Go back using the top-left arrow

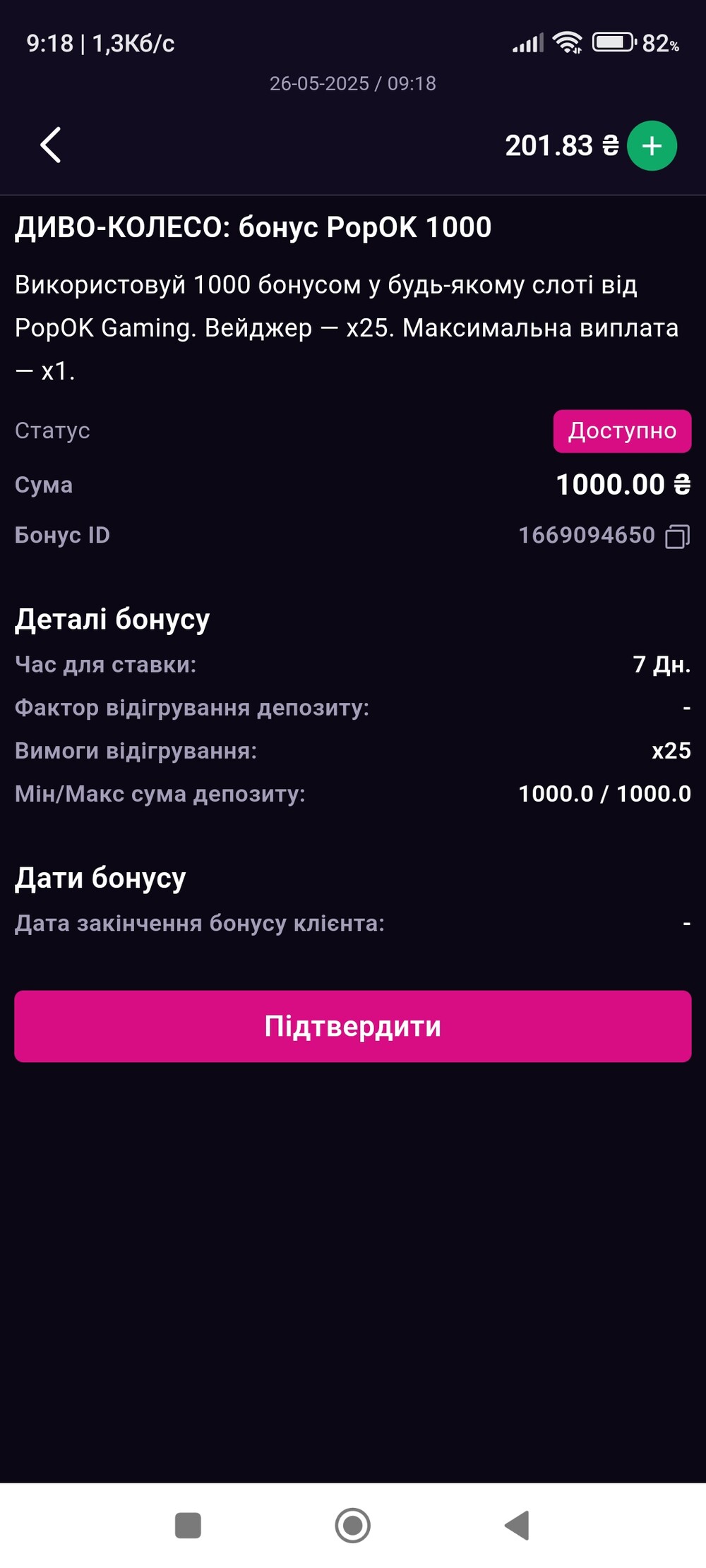point(51,145)
